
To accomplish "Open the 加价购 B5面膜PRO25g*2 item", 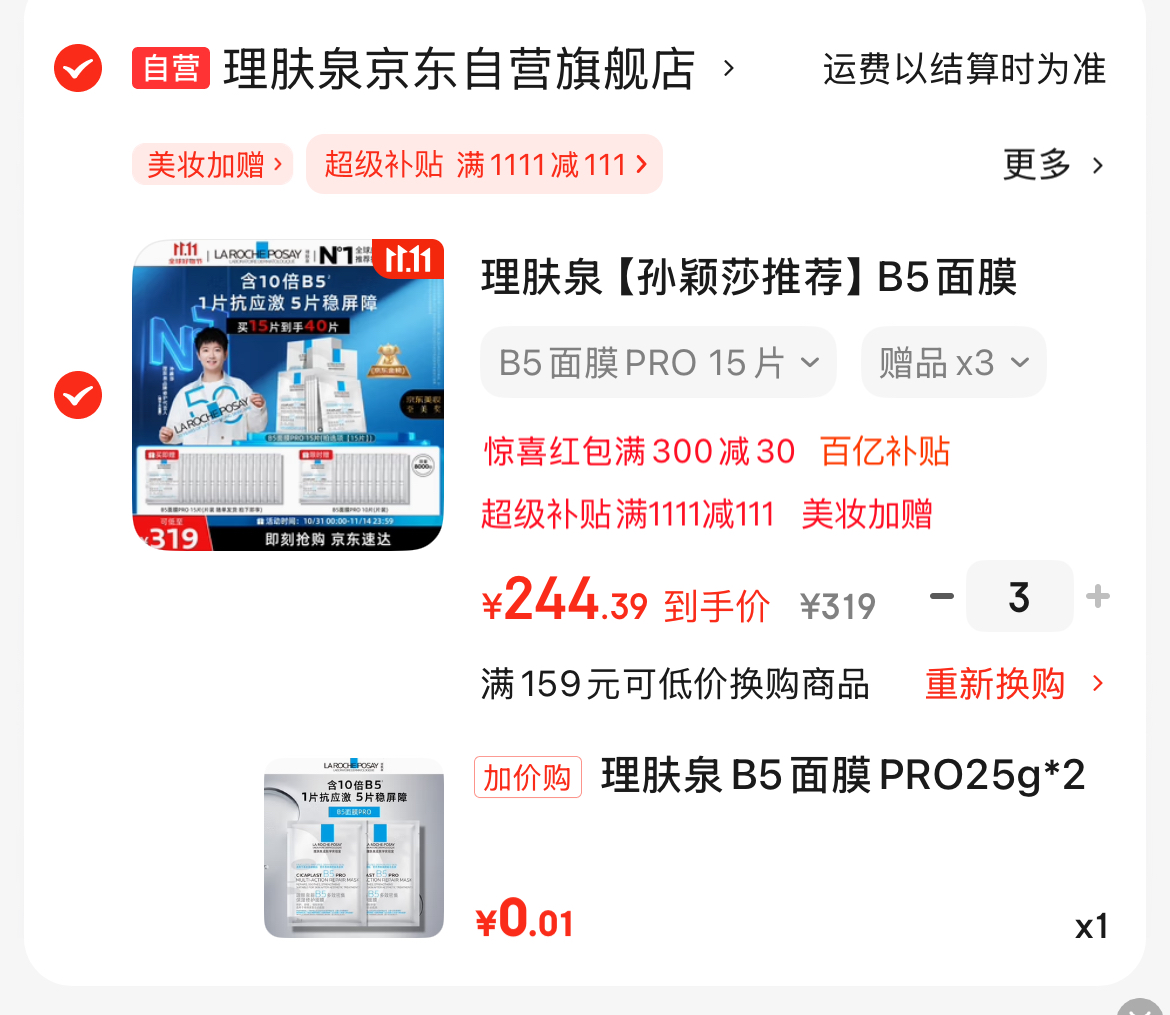I will (x=842, y=776).
